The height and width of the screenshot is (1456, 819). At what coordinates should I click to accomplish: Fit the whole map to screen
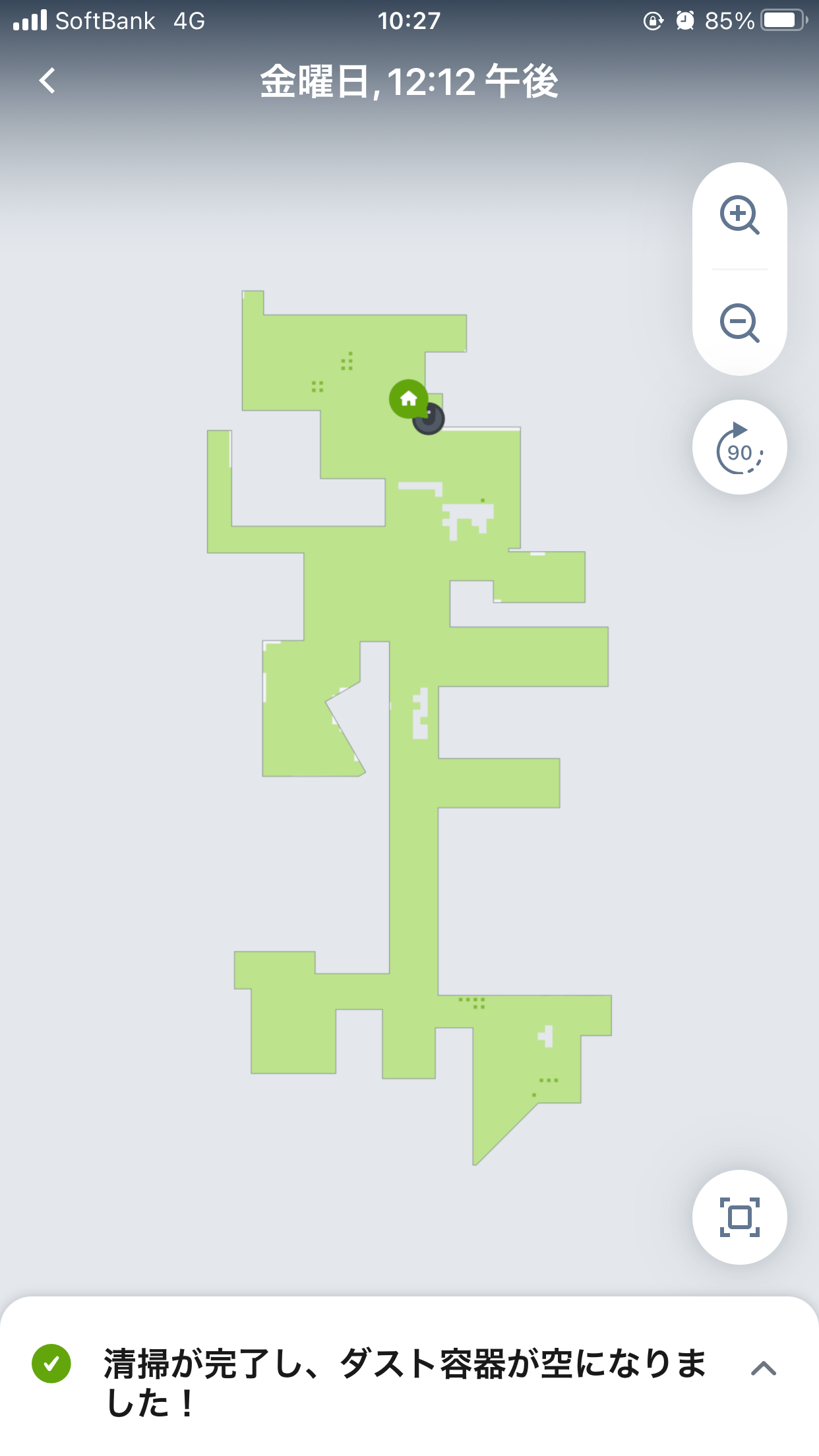[739, 1217]
